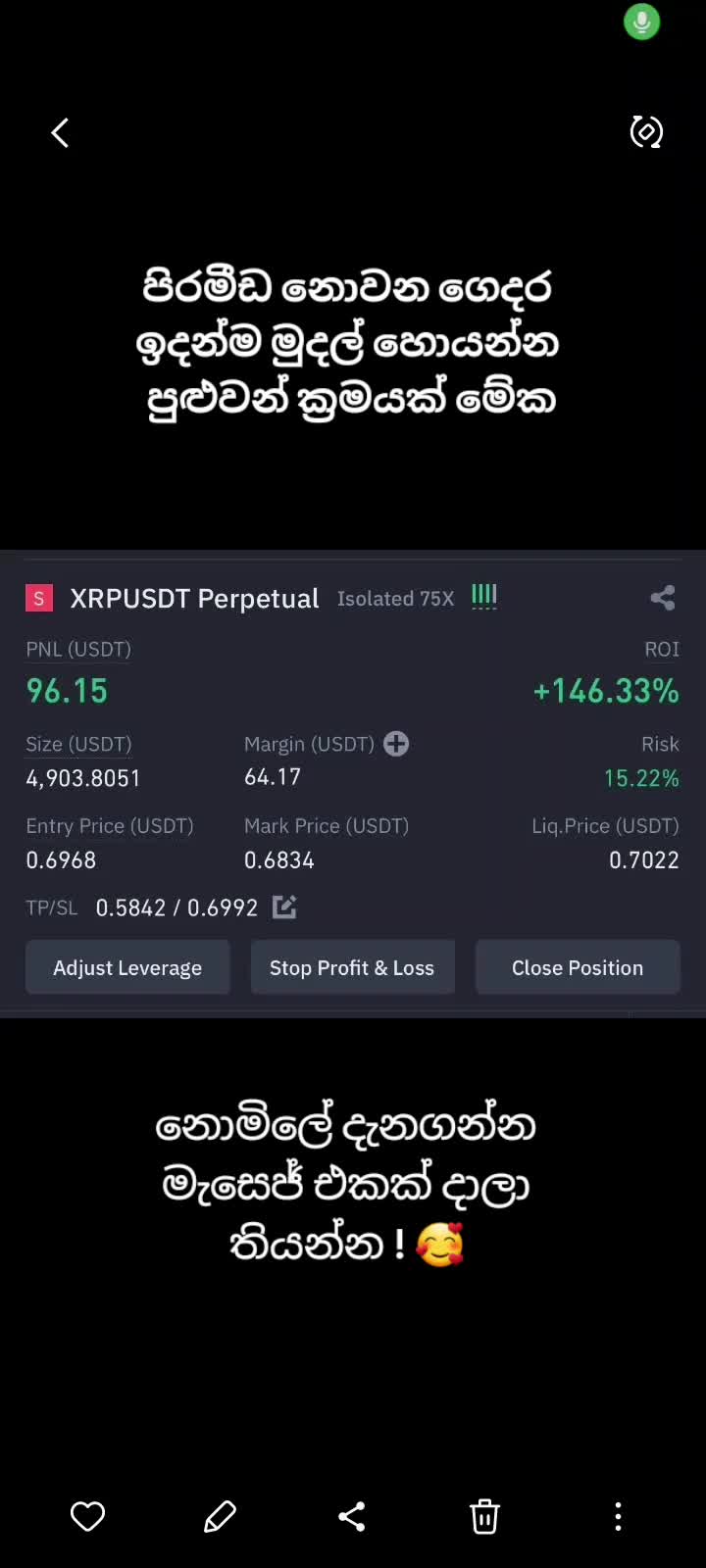Tap the smart view icon at top right

(x=646, y=131)
